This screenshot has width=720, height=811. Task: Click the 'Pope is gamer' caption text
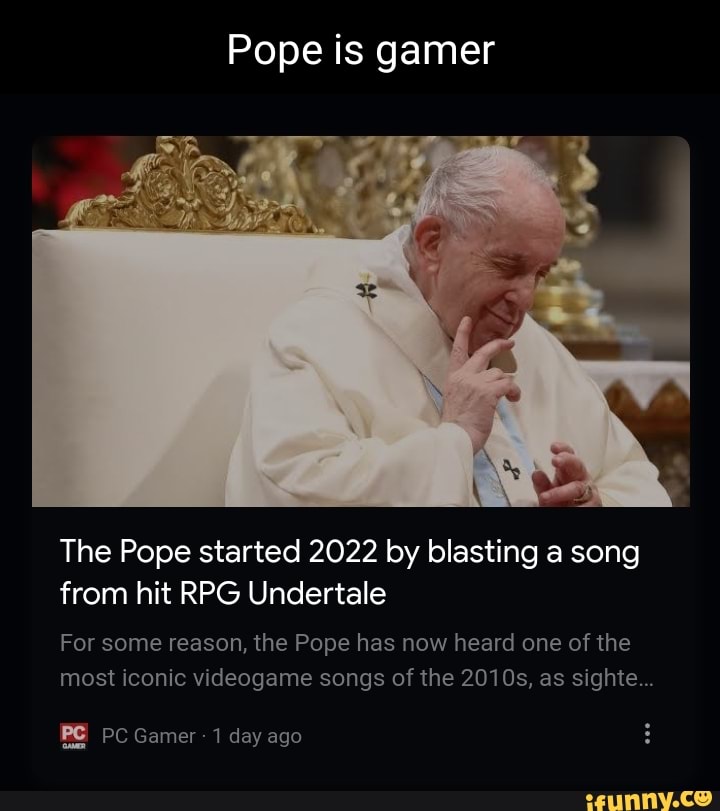[x=360, y=48]
